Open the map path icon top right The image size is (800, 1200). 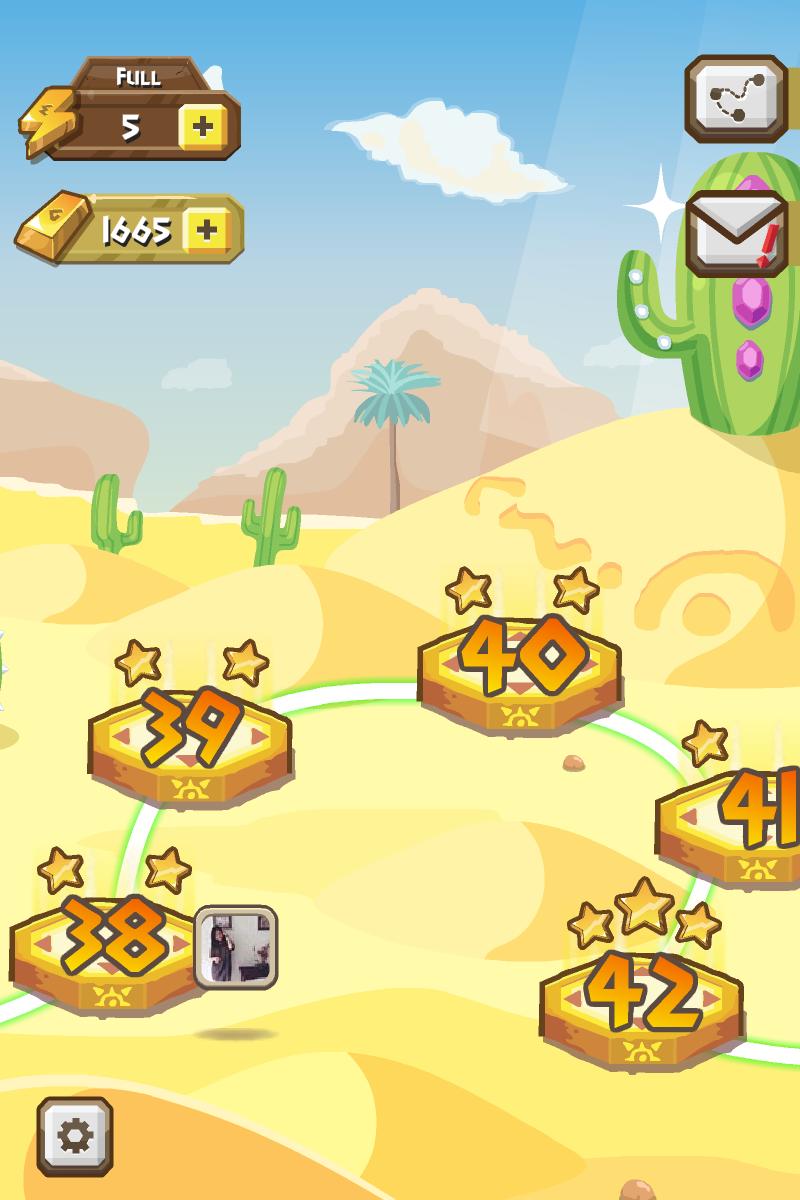point(737,100)
